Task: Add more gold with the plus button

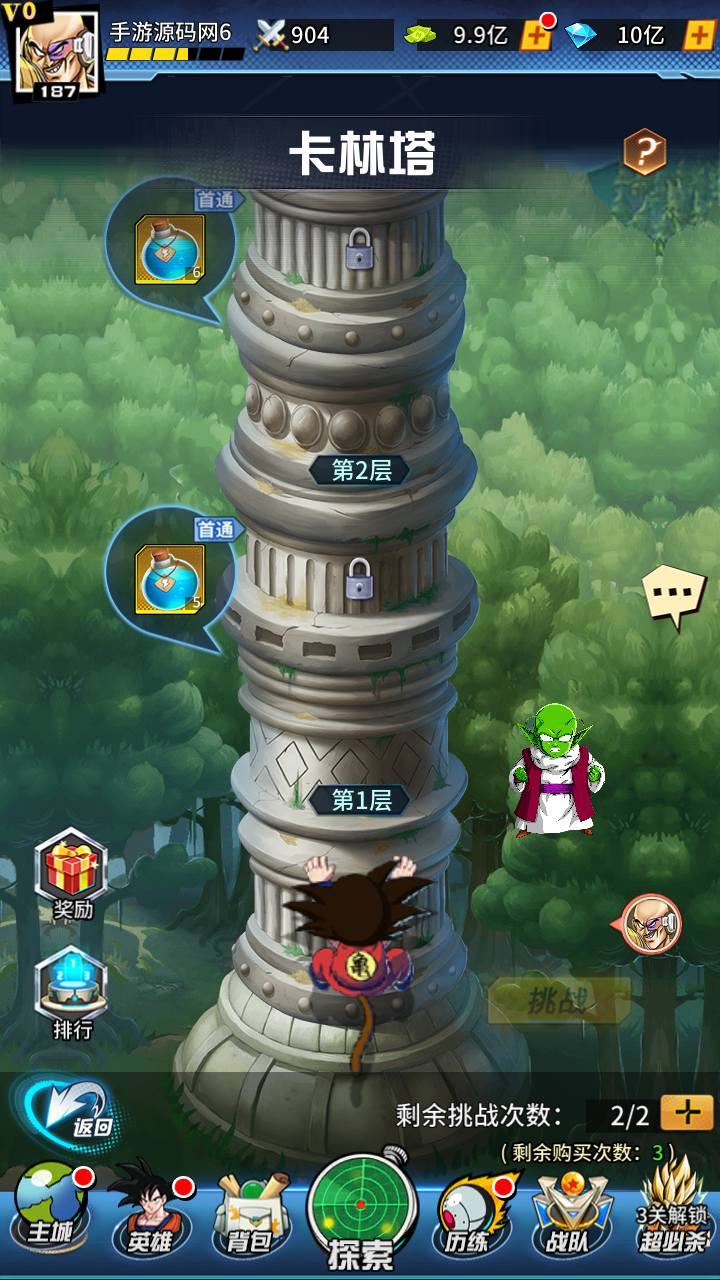Action: tap(536, 36)
